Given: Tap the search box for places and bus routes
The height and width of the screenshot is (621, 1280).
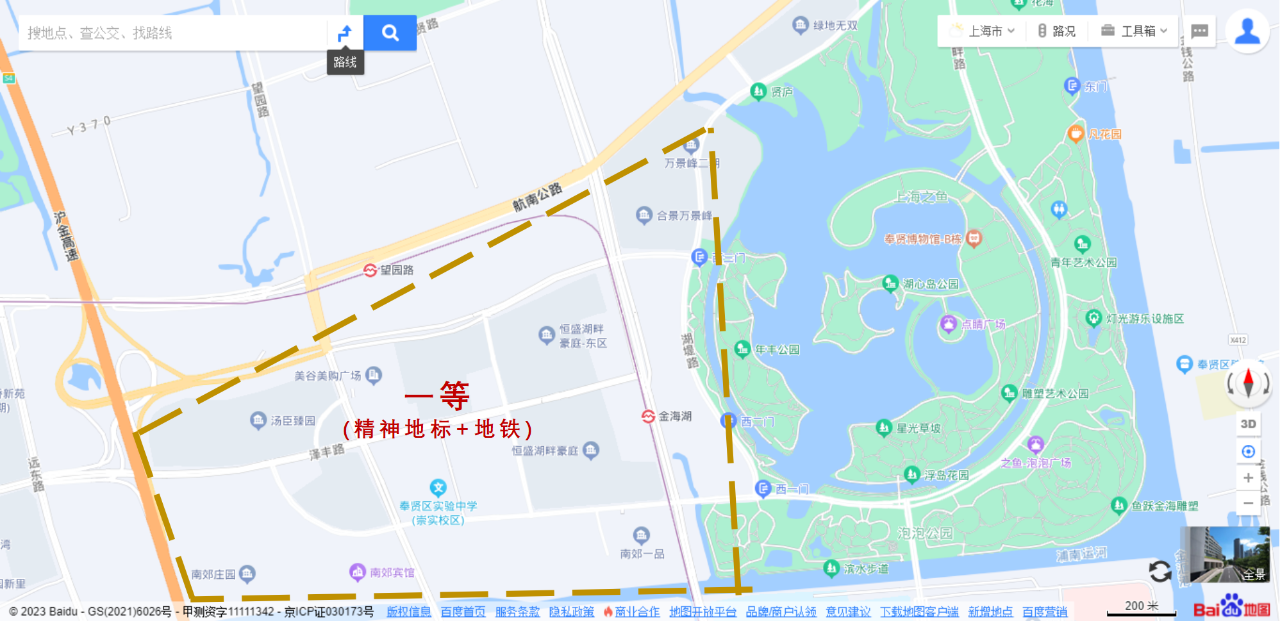Looking at the screenshot, I should tap(170, 33).
